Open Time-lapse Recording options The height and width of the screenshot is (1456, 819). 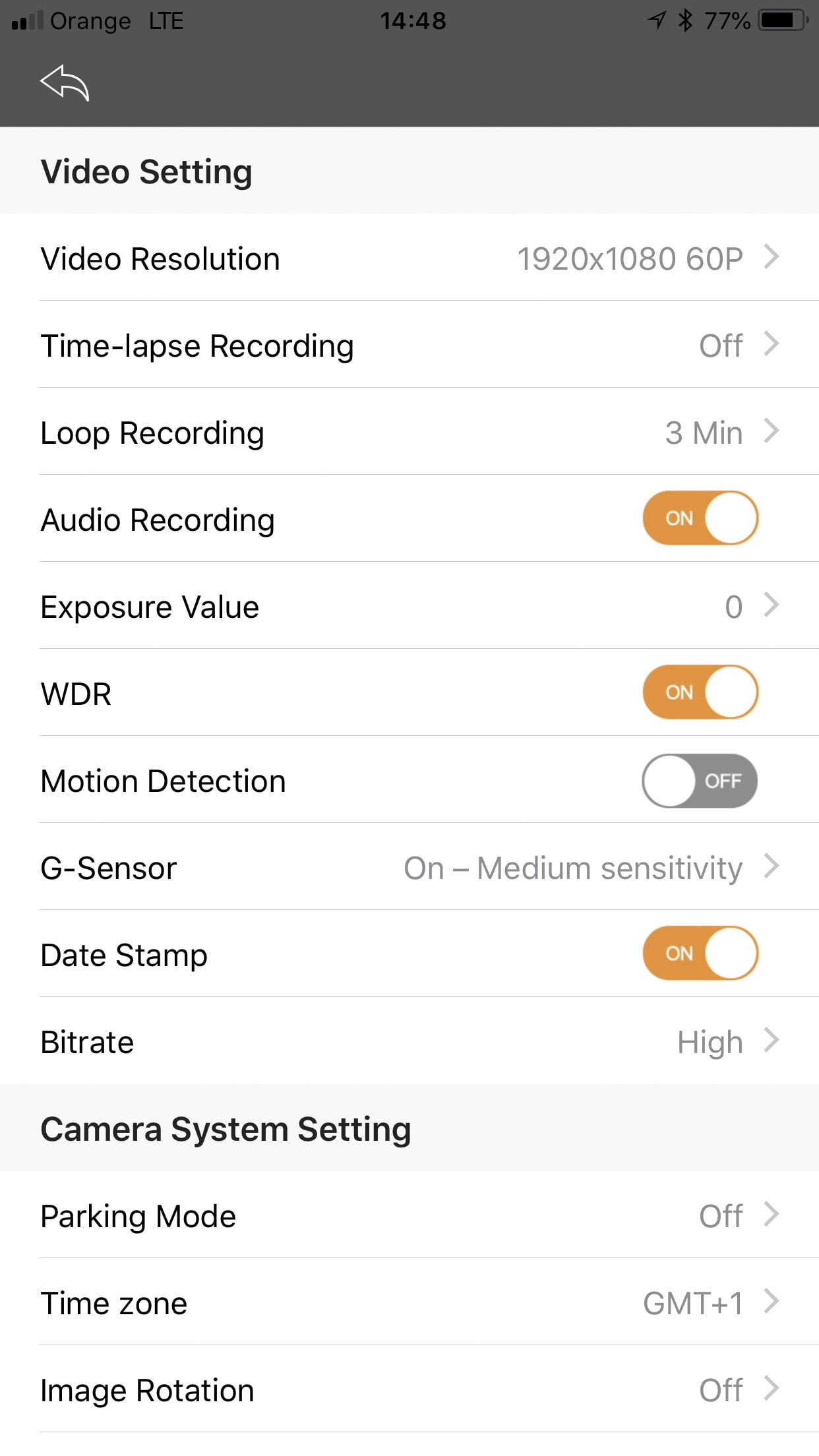point(409,344)
